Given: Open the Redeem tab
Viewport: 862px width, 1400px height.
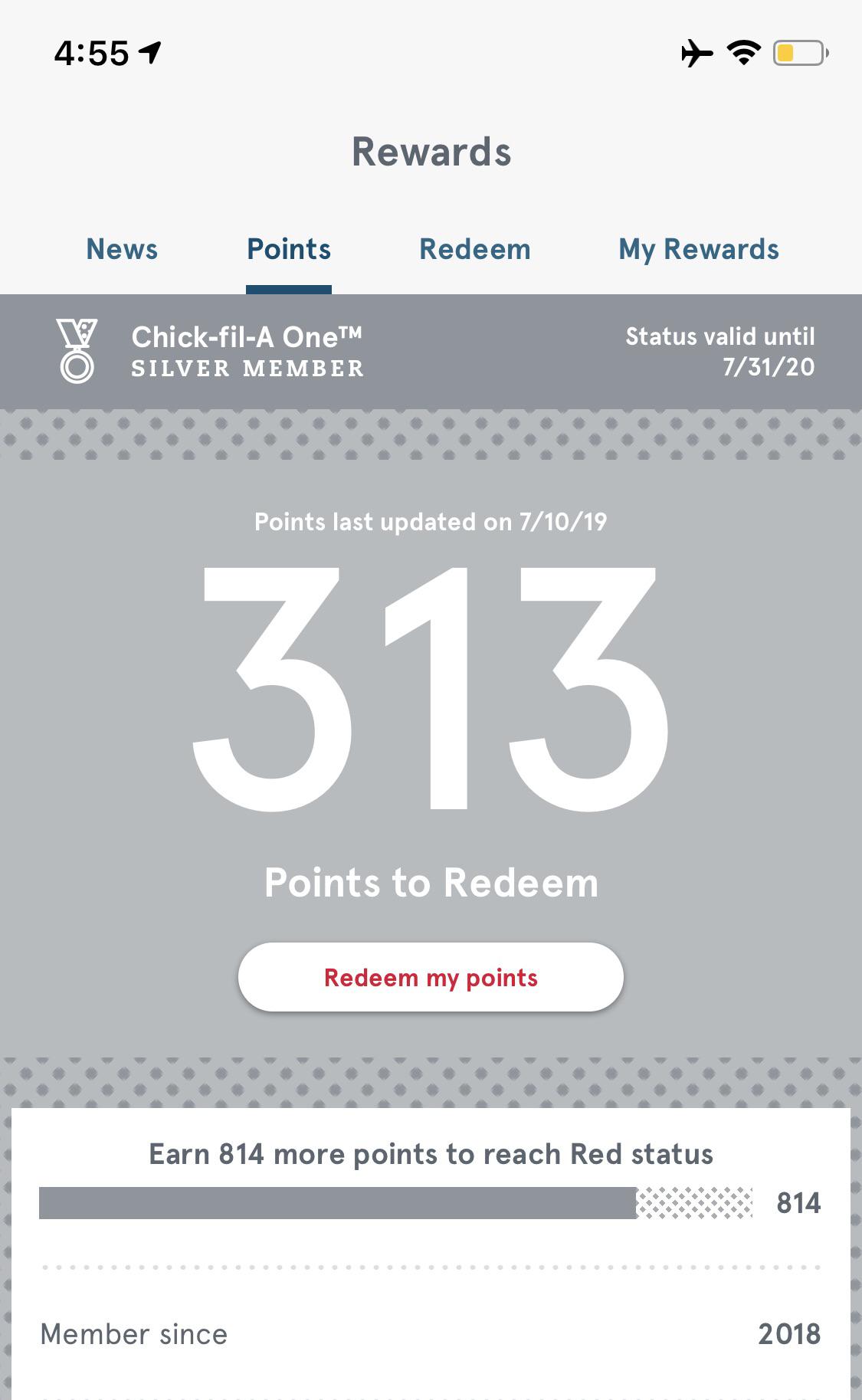Looking at the screenshot, I should pyautogui.click(x=474, y=250).
